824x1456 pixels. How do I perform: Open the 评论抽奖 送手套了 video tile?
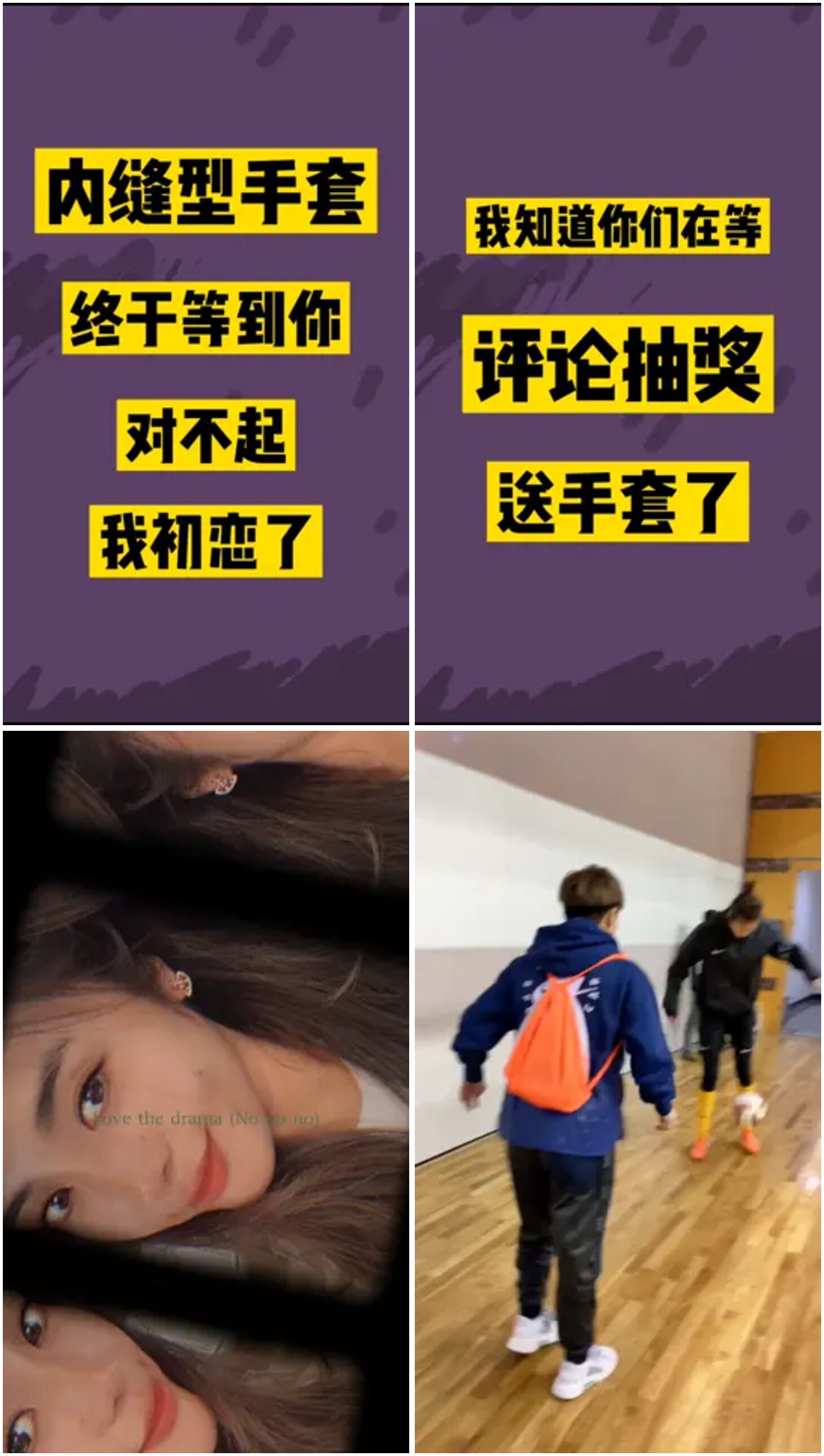point(617,364)
